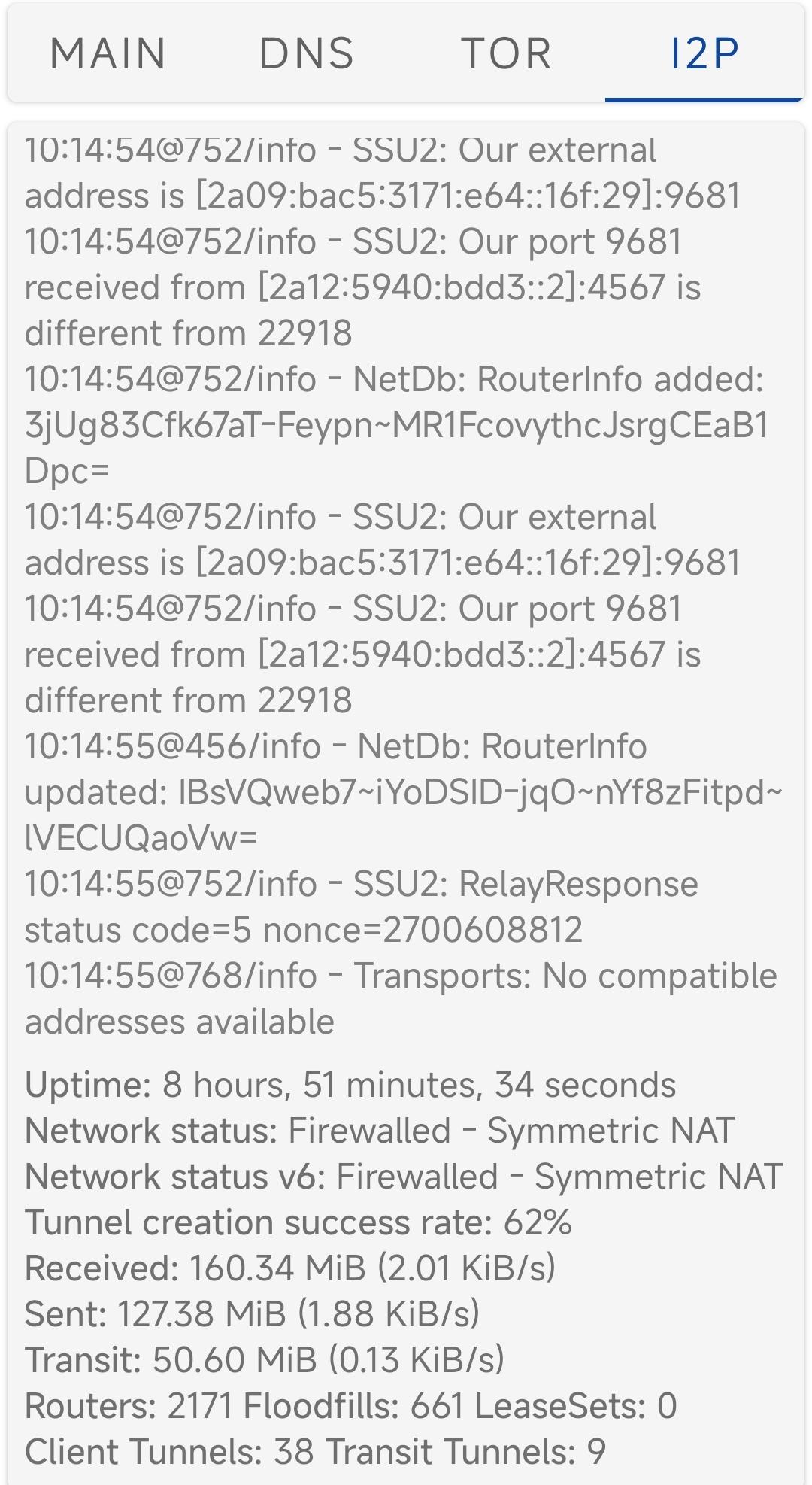Go to the TOR tab
The image size is (812, 1485).
506,54
